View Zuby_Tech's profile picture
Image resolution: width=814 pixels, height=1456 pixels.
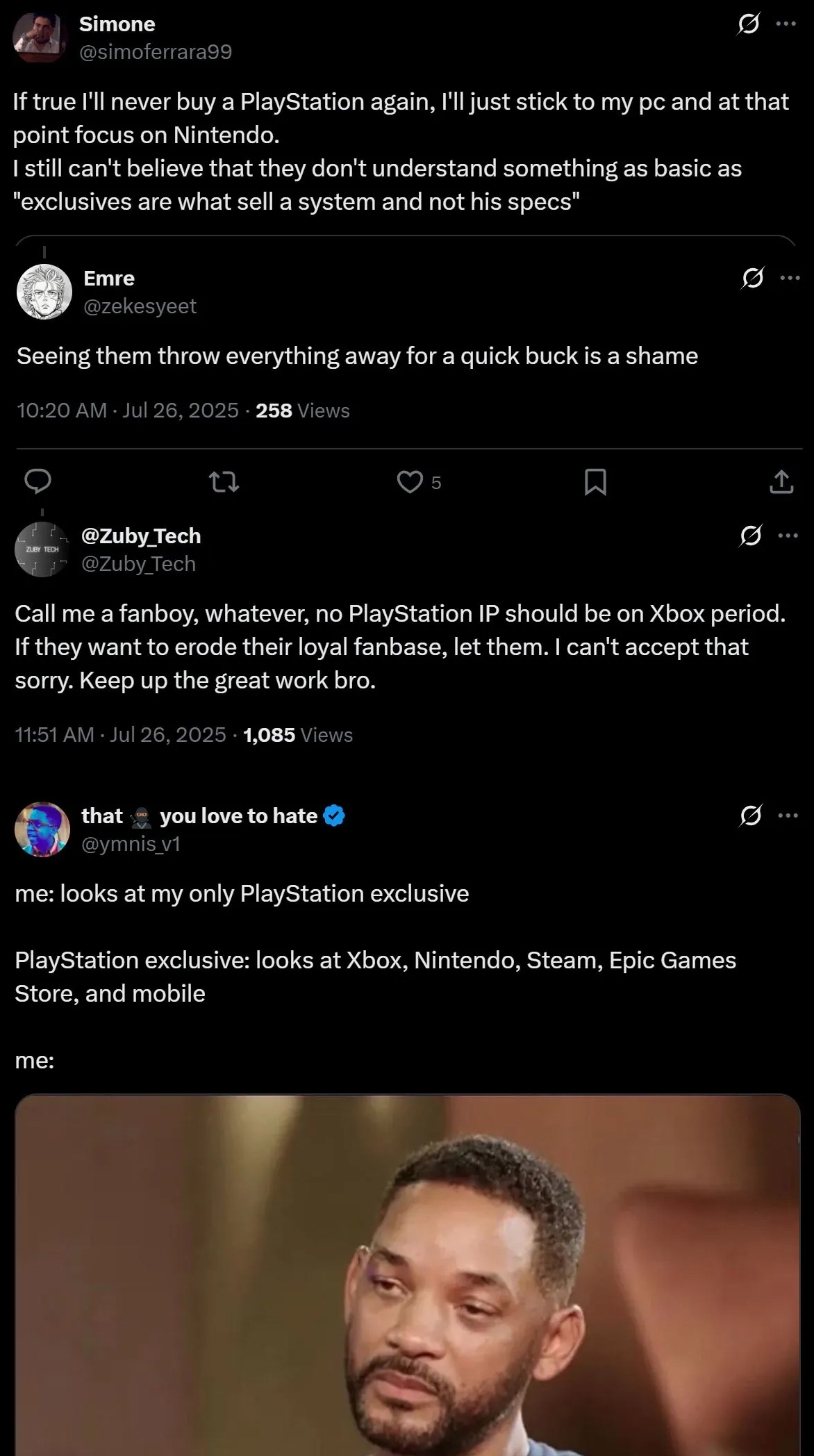pyautogui.click(x=42, y=549)
